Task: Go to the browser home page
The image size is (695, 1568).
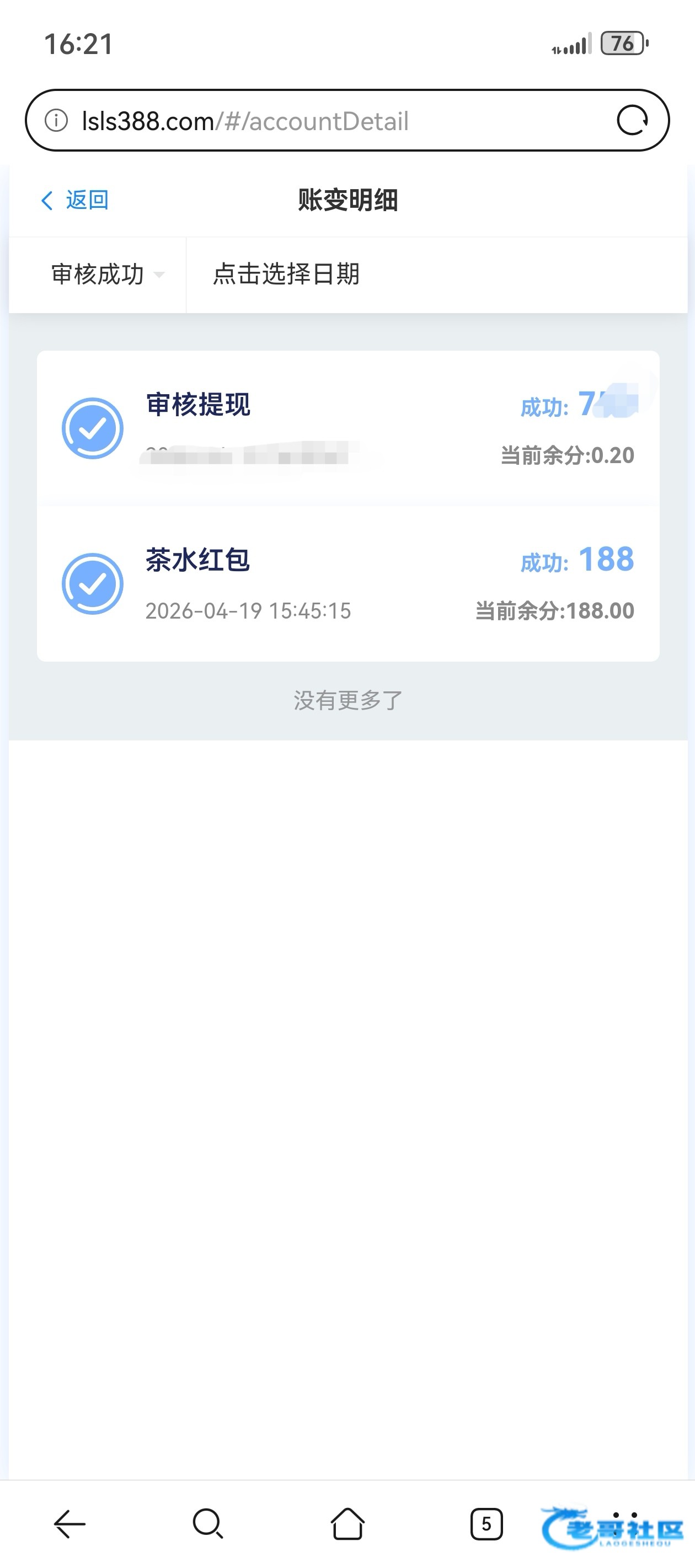Action: [347, 1524]
